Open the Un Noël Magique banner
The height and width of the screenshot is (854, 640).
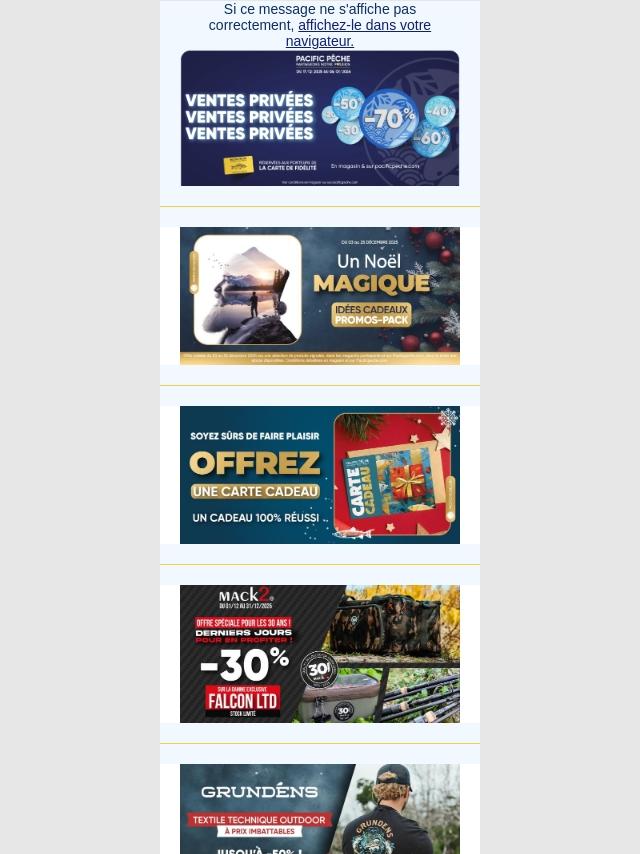[x=320, y=295]
